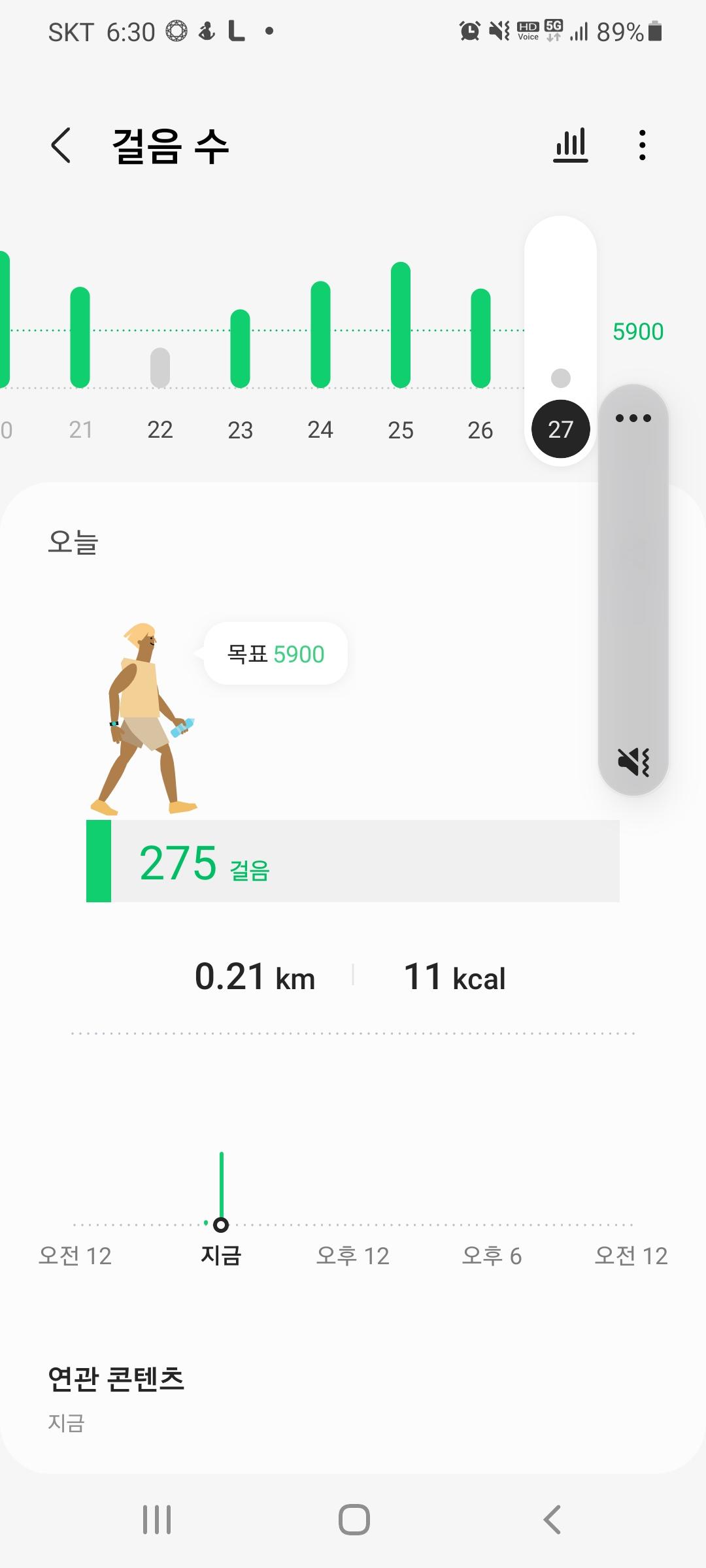Open recent apps from navigation bar

[157, 1519]
